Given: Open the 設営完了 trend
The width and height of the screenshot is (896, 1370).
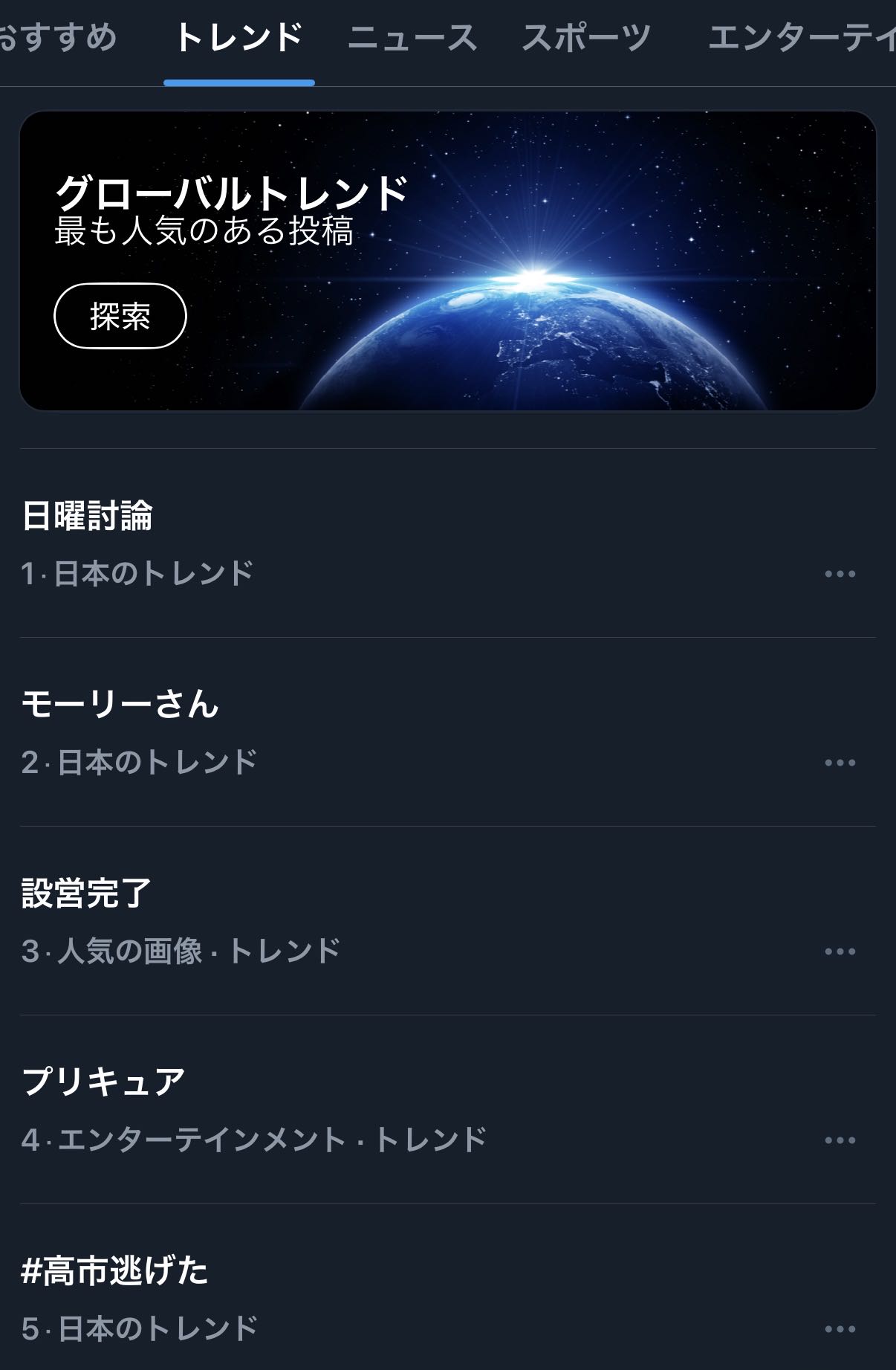Looking at the screenshot, I should pos(87,893).
